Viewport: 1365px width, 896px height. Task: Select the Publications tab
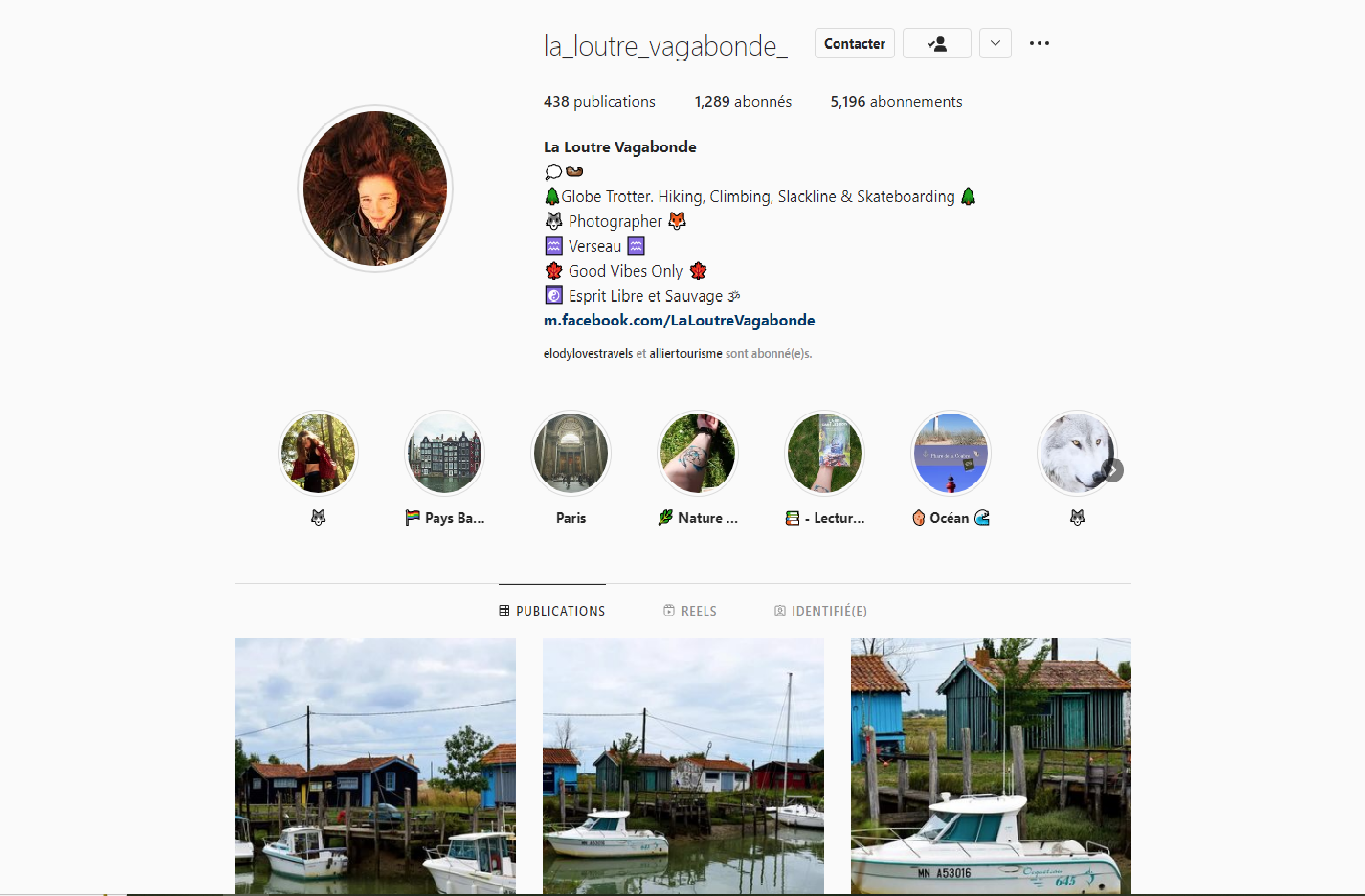pyautogui.click(x=552, y=611)
